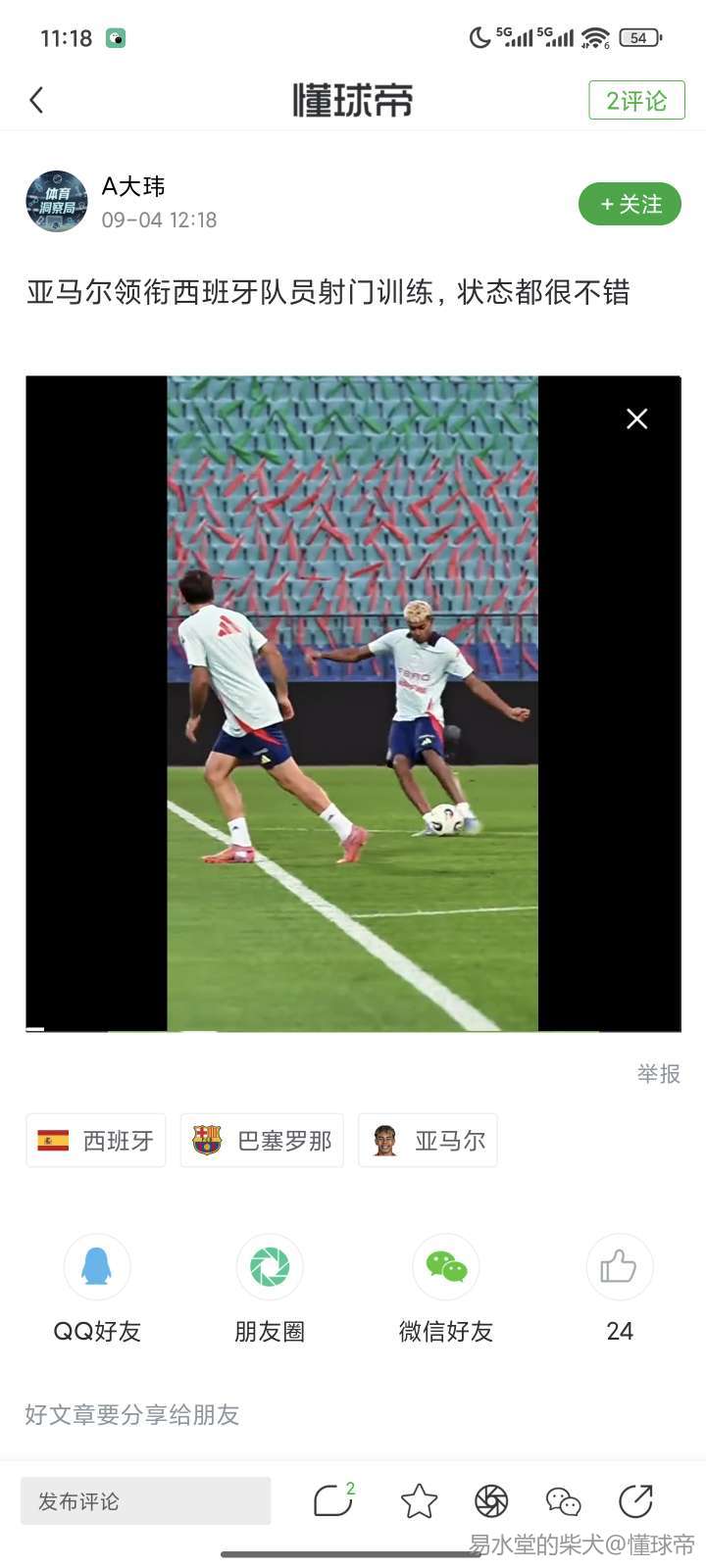Open A大玮's profile avatar

[x=57, y=202]
